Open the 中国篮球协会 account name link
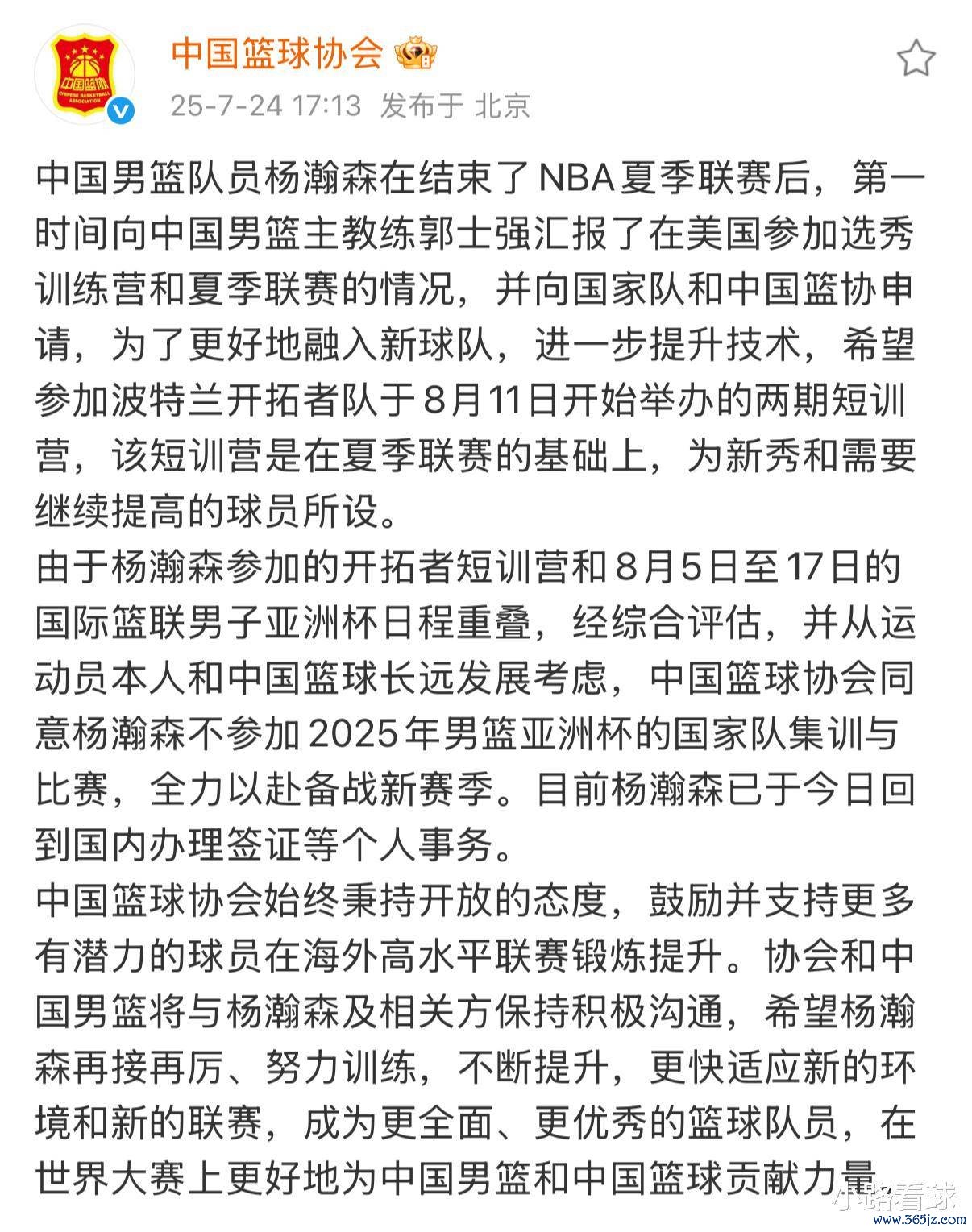Viewport: 972px width, 1232px height. click(276, 55)
